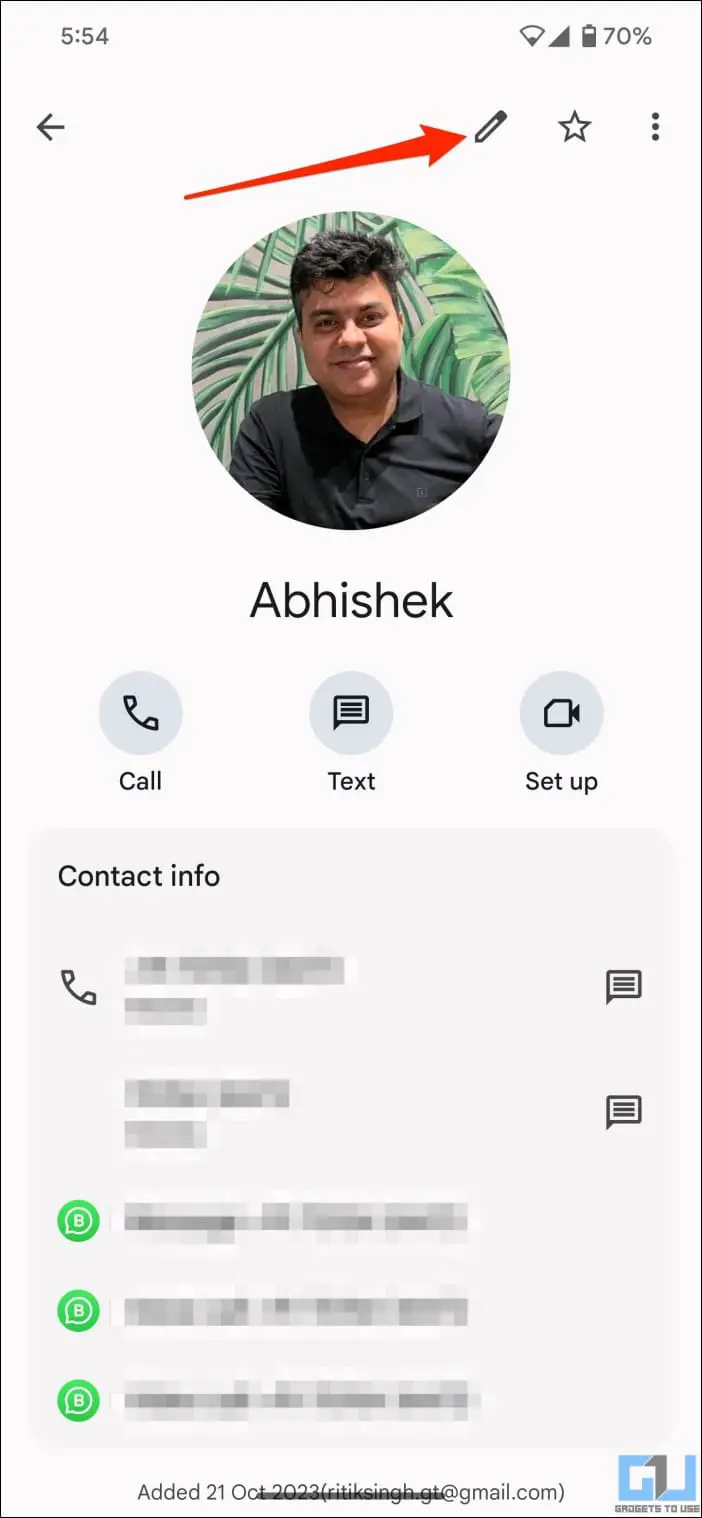Open Abhishek's circular profile photo

pyautogui.click(x=351, y=370)
